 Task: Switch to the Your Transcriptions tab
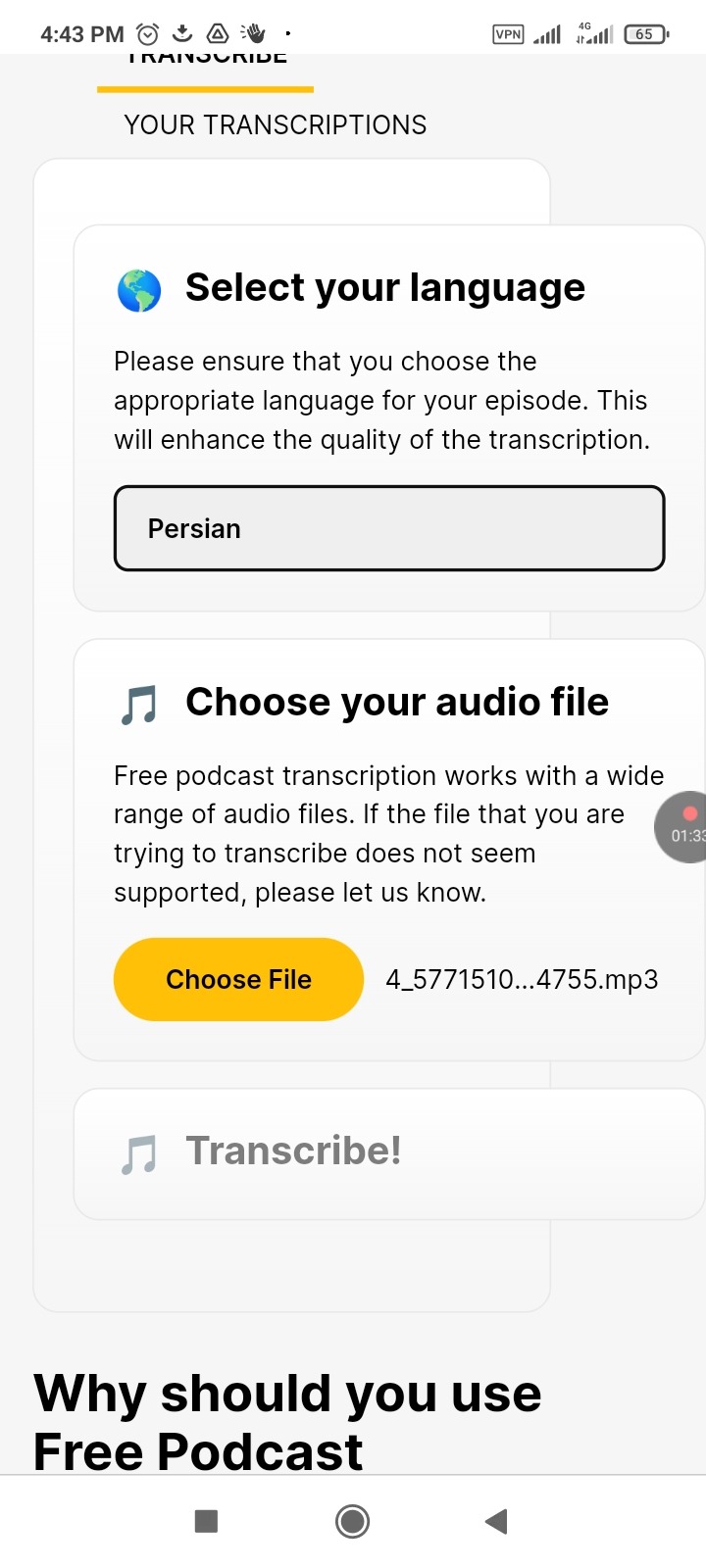click(x=275, y=125)
